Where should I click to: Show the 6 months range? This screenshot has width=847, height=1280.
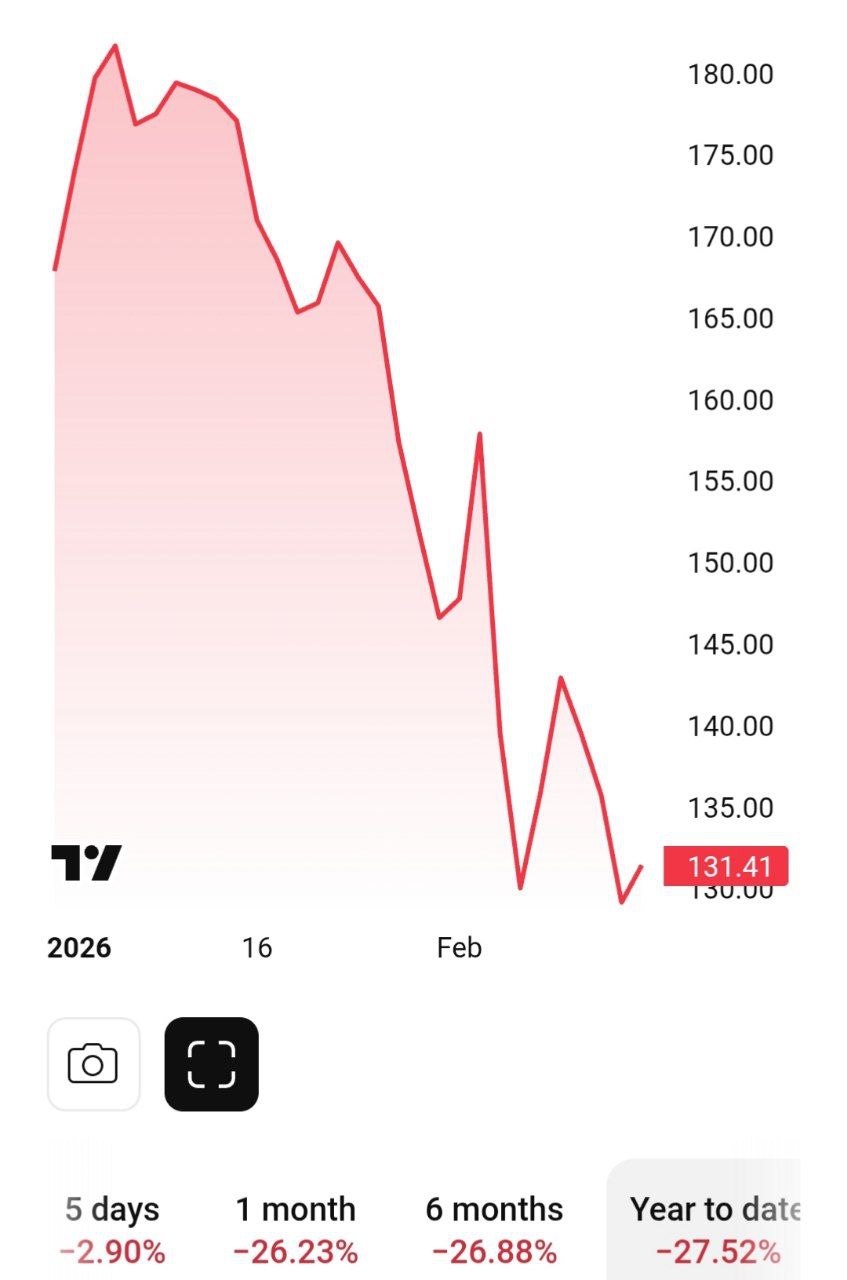coord(494,1229)
